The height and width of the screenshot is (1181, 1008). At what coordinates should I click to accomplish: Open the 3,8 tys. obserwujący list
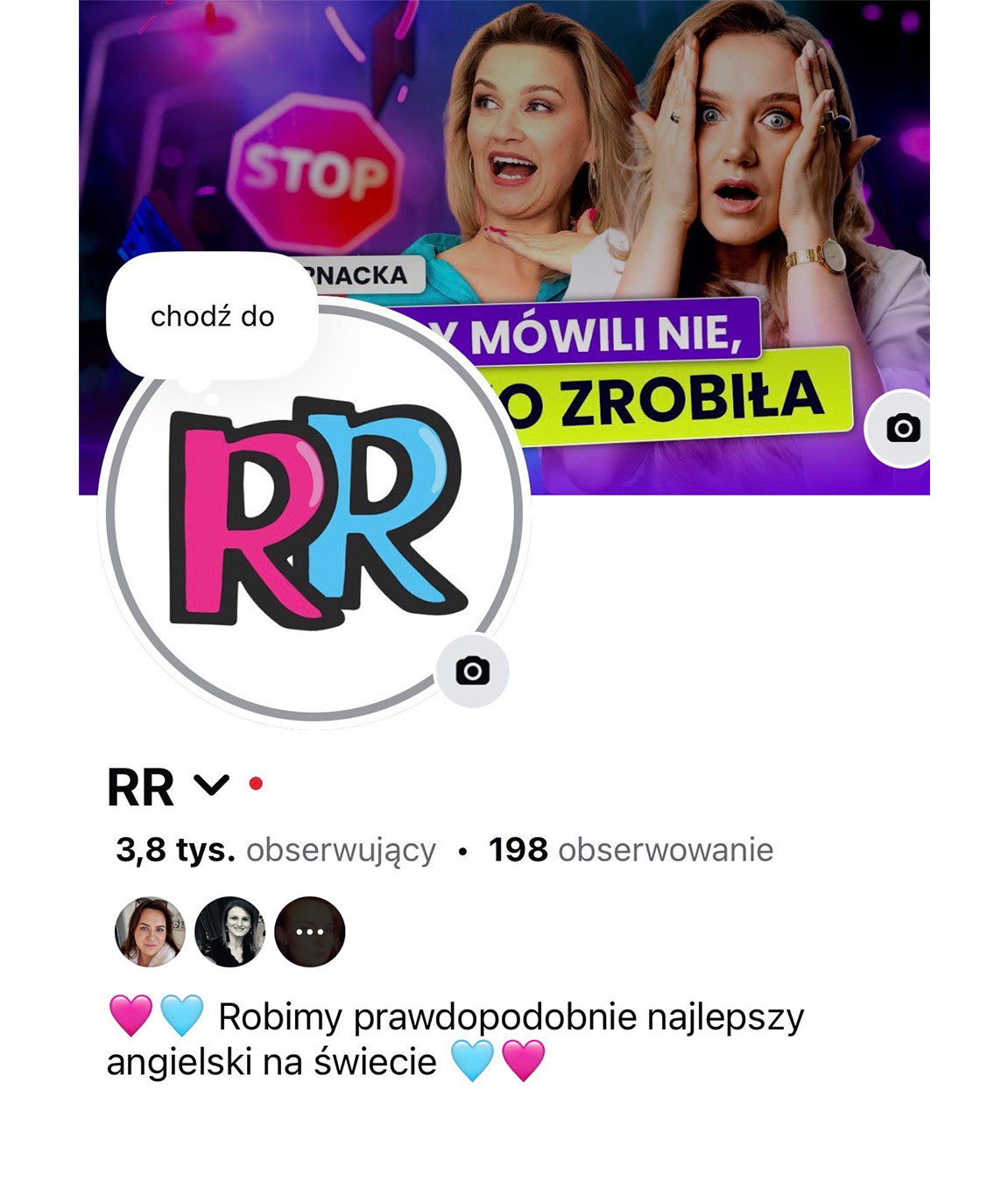(x=276, y=850)
